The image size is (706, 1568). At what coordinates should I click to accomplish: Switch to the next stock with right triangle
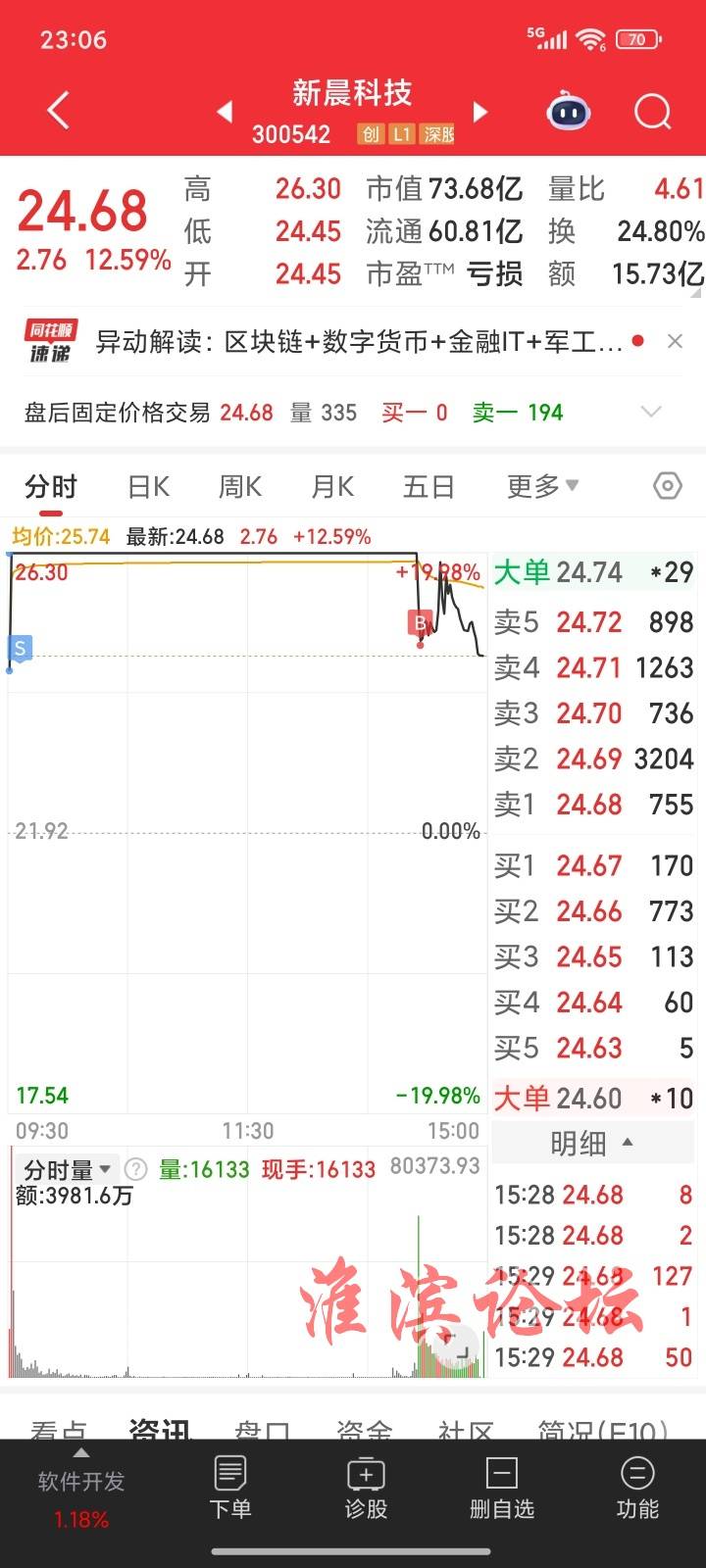480,112
